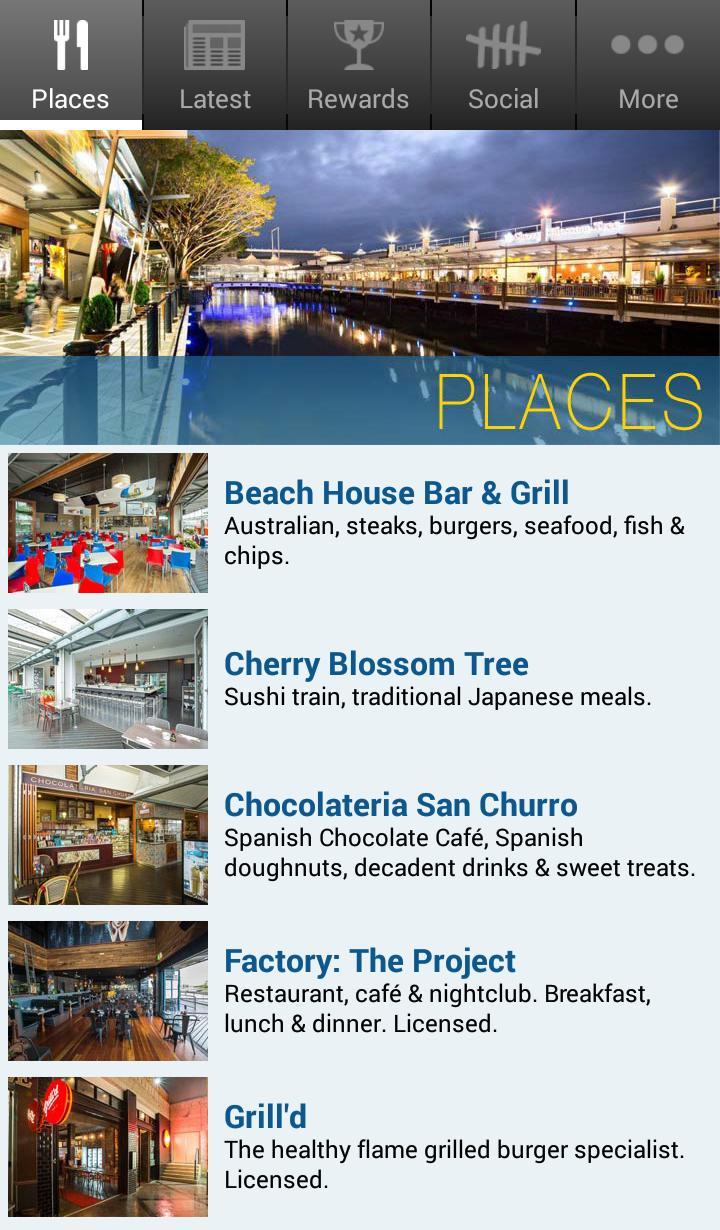
Task: Open the Rewards tab
Action: 358,65
